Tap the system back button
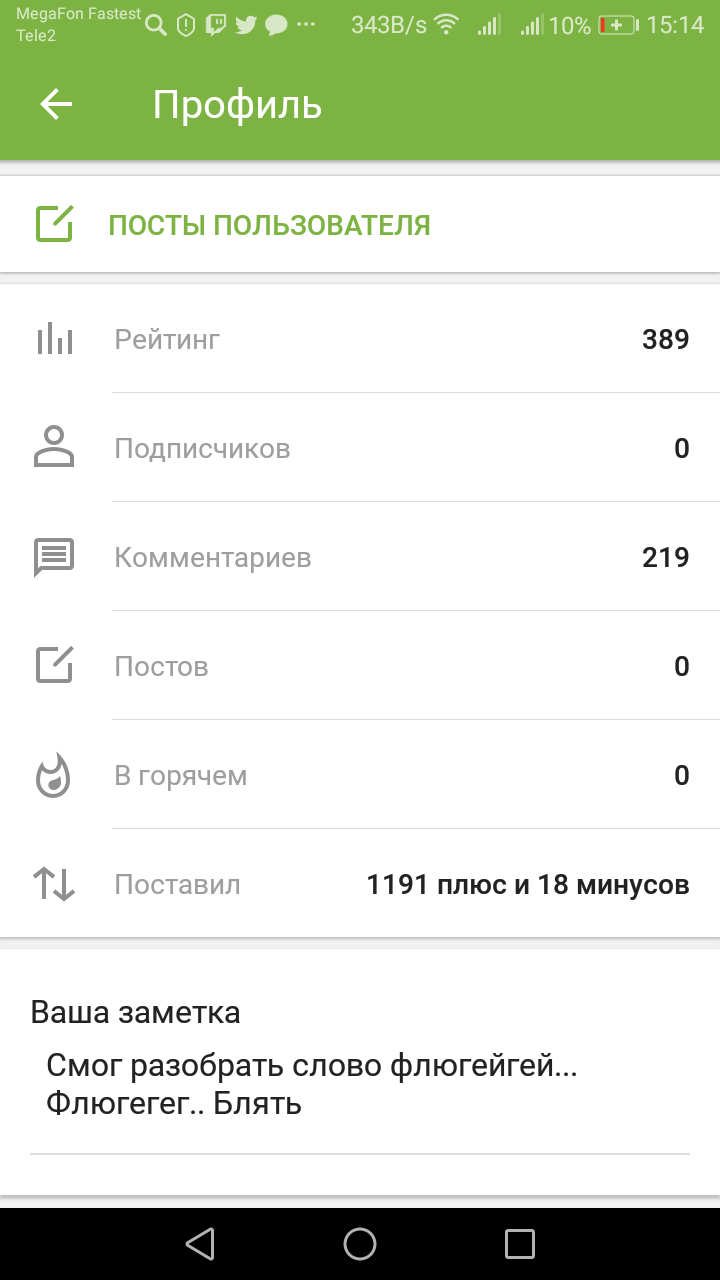Viewport: 720px width, 1280px height. point(200,1244)
